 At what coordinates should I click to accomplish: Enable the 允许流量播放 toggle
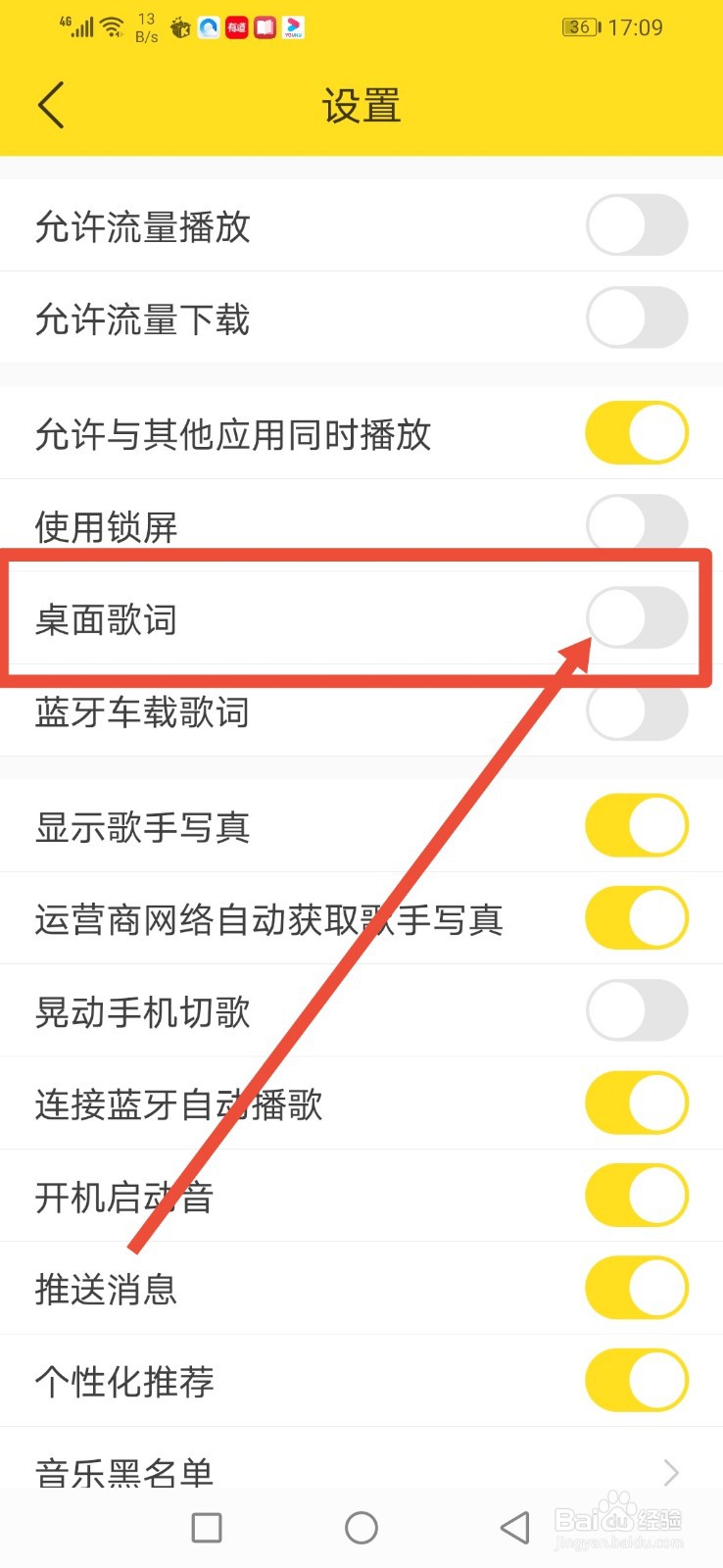coord(636,225)
